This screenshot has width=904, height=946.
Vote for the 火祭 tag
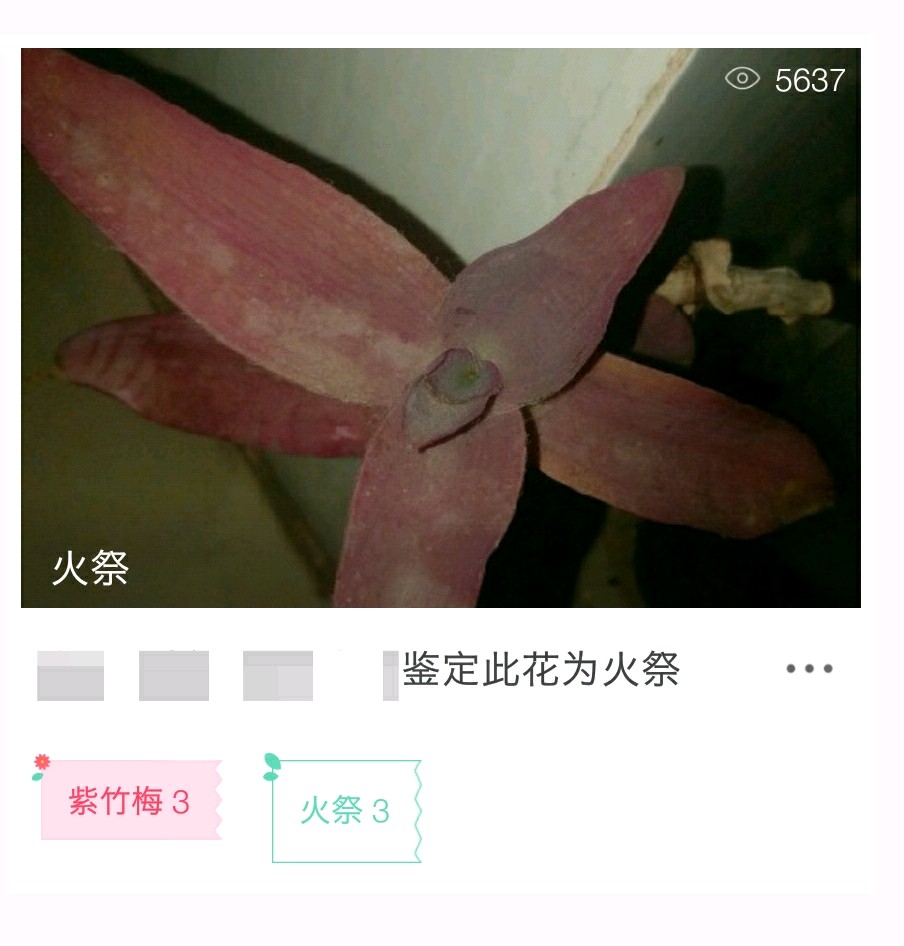(x=345, y=811)
